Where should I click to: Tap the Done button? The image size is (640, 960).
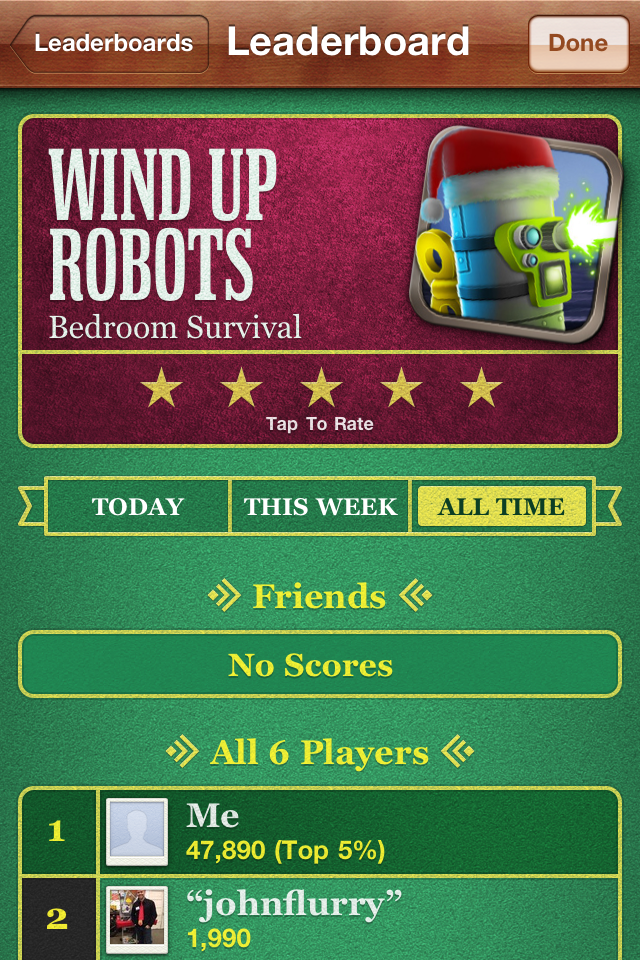(578, 44)
